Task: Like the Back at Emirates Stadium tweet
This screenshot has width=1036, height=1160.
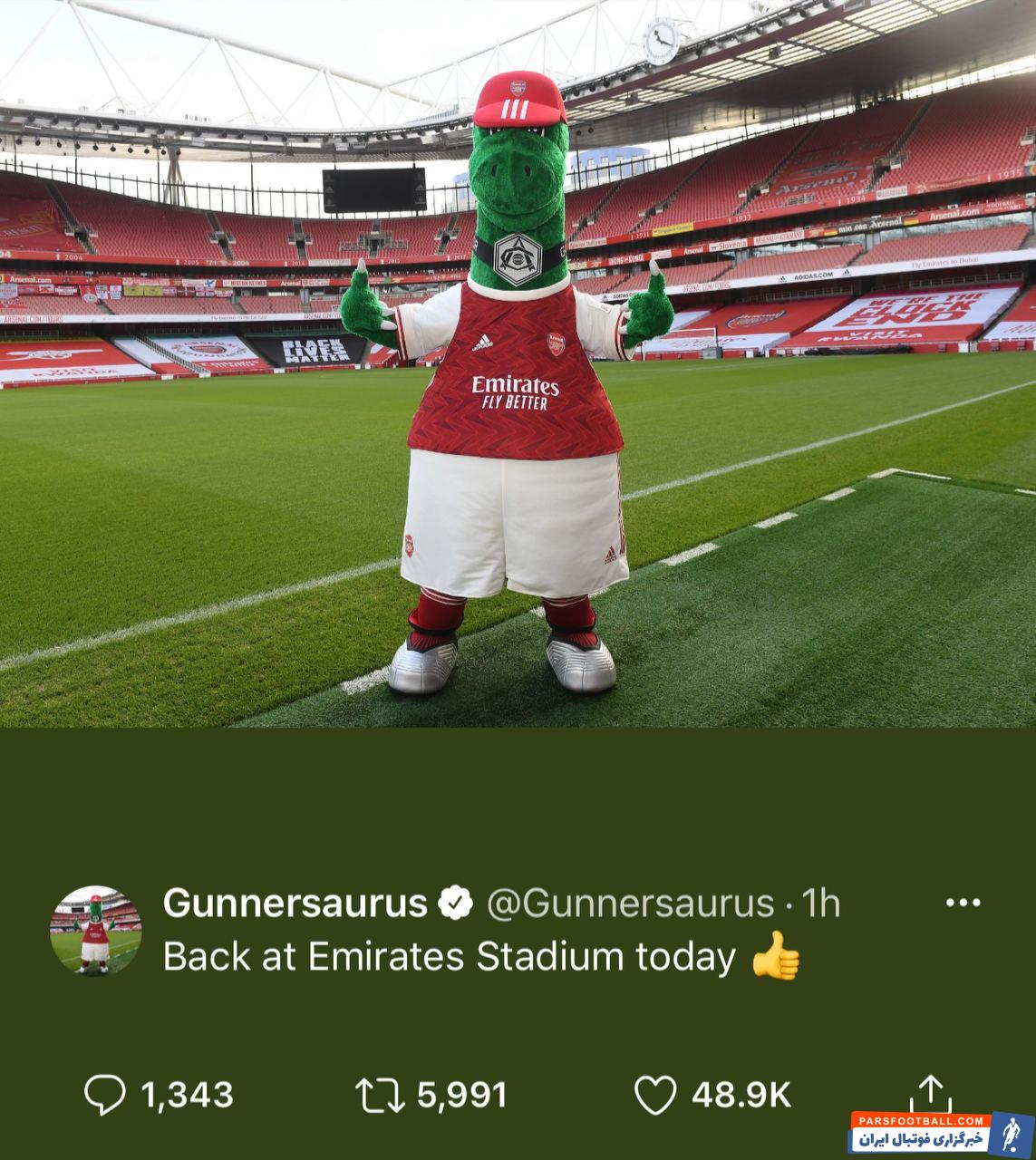Action: (x=654, y=1095)
